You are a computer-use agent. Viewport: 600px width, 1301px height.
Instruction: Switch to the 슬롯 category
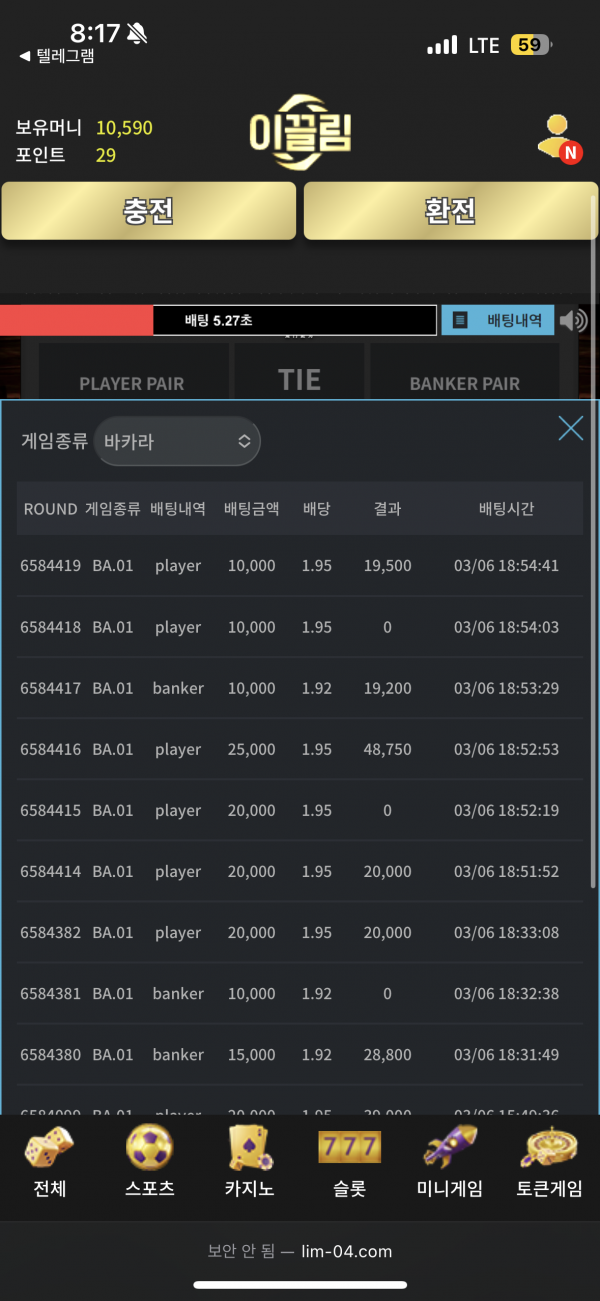point(349,1162)
